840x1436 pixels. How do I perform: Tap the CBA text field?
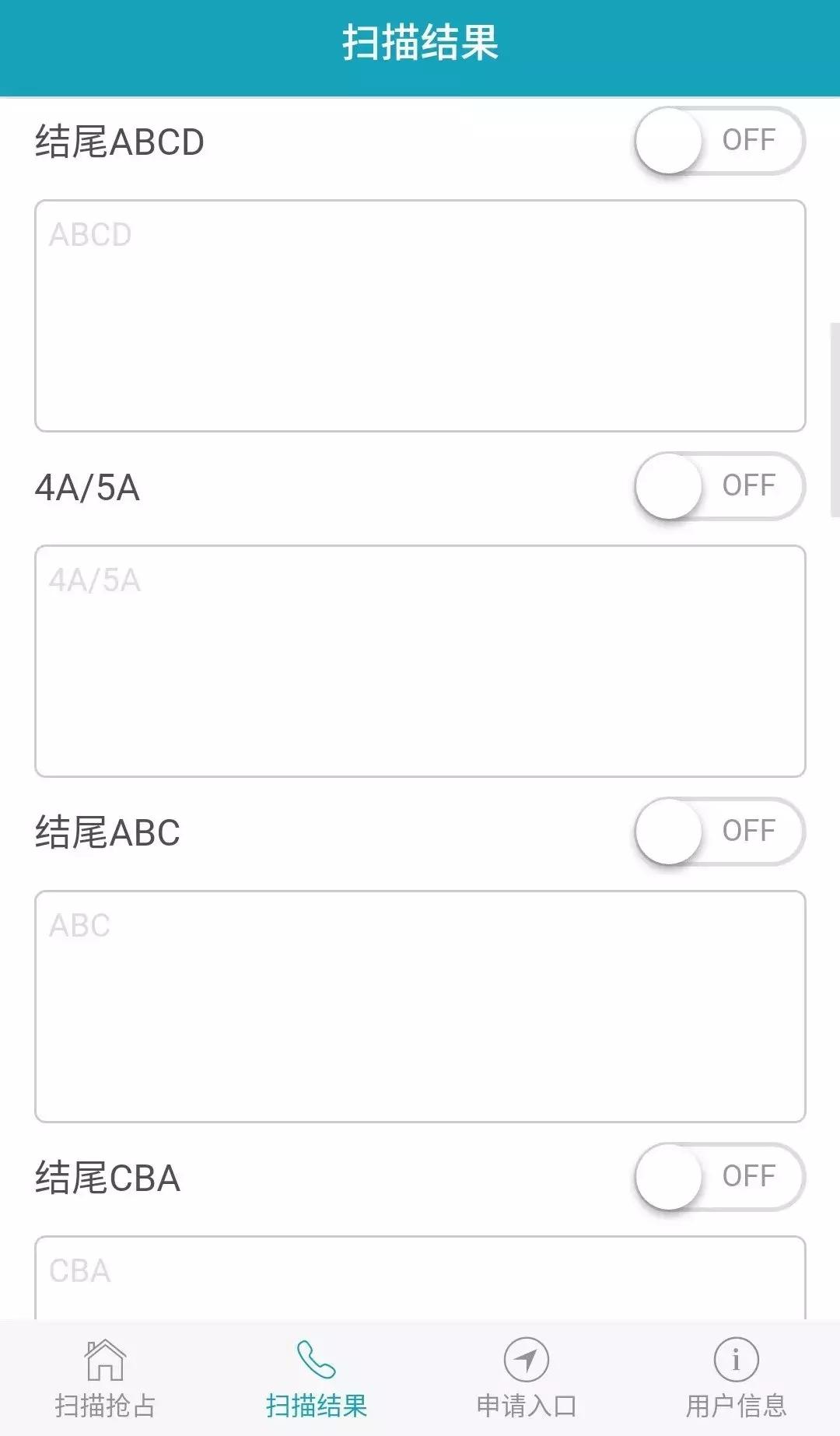(420, 1276)
